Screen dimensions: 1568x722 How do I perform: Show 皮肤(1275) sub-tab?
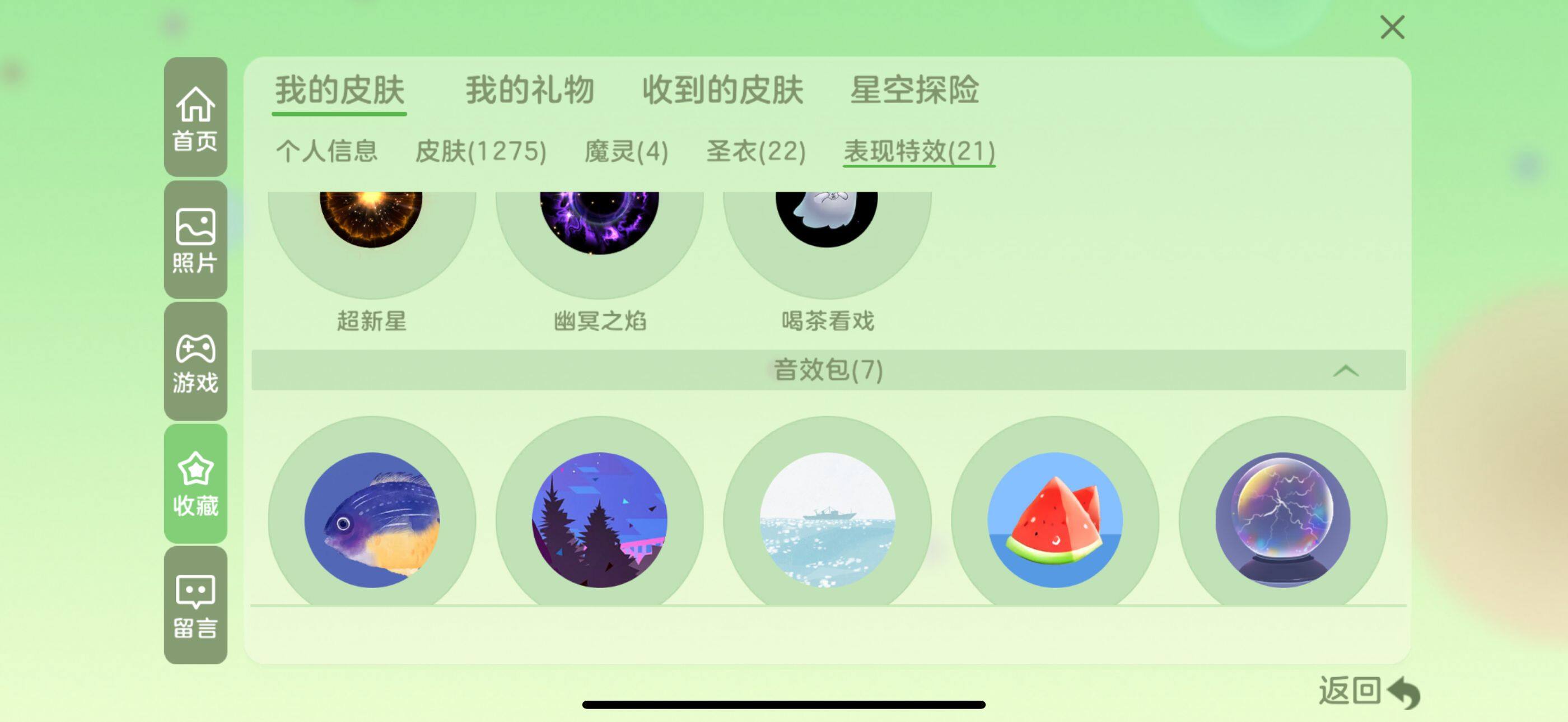[x=480, y=151]
